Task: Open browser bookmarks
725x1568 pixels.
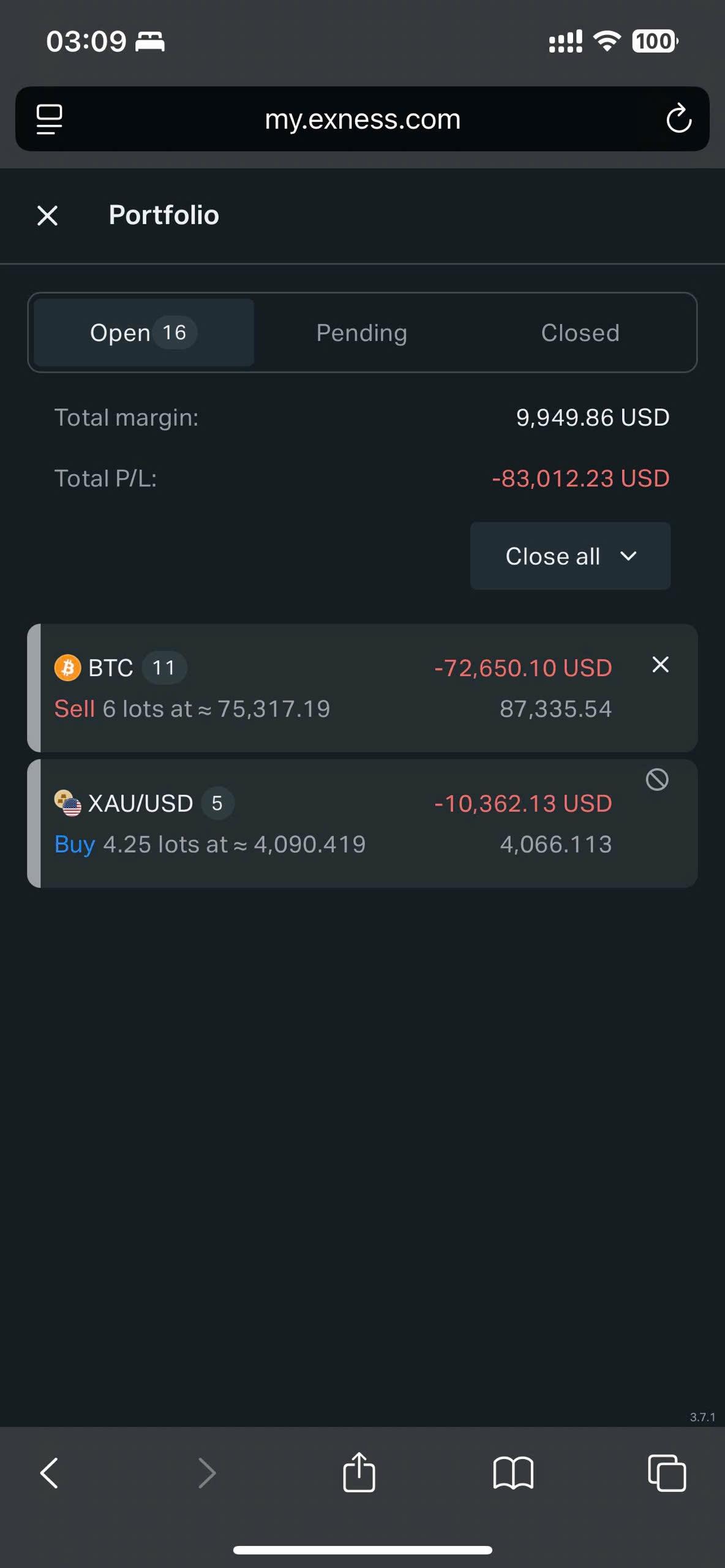Action: pos(513,1472)
